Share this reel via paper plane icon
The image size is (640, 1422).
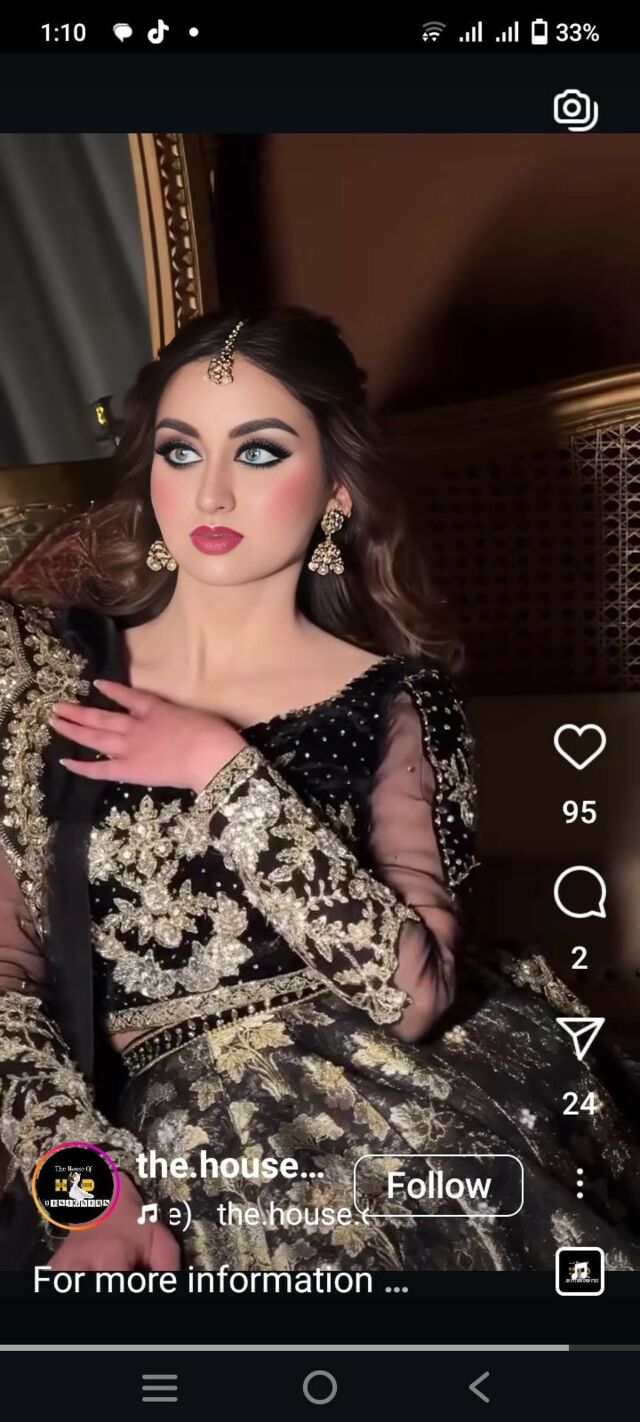580,1040
